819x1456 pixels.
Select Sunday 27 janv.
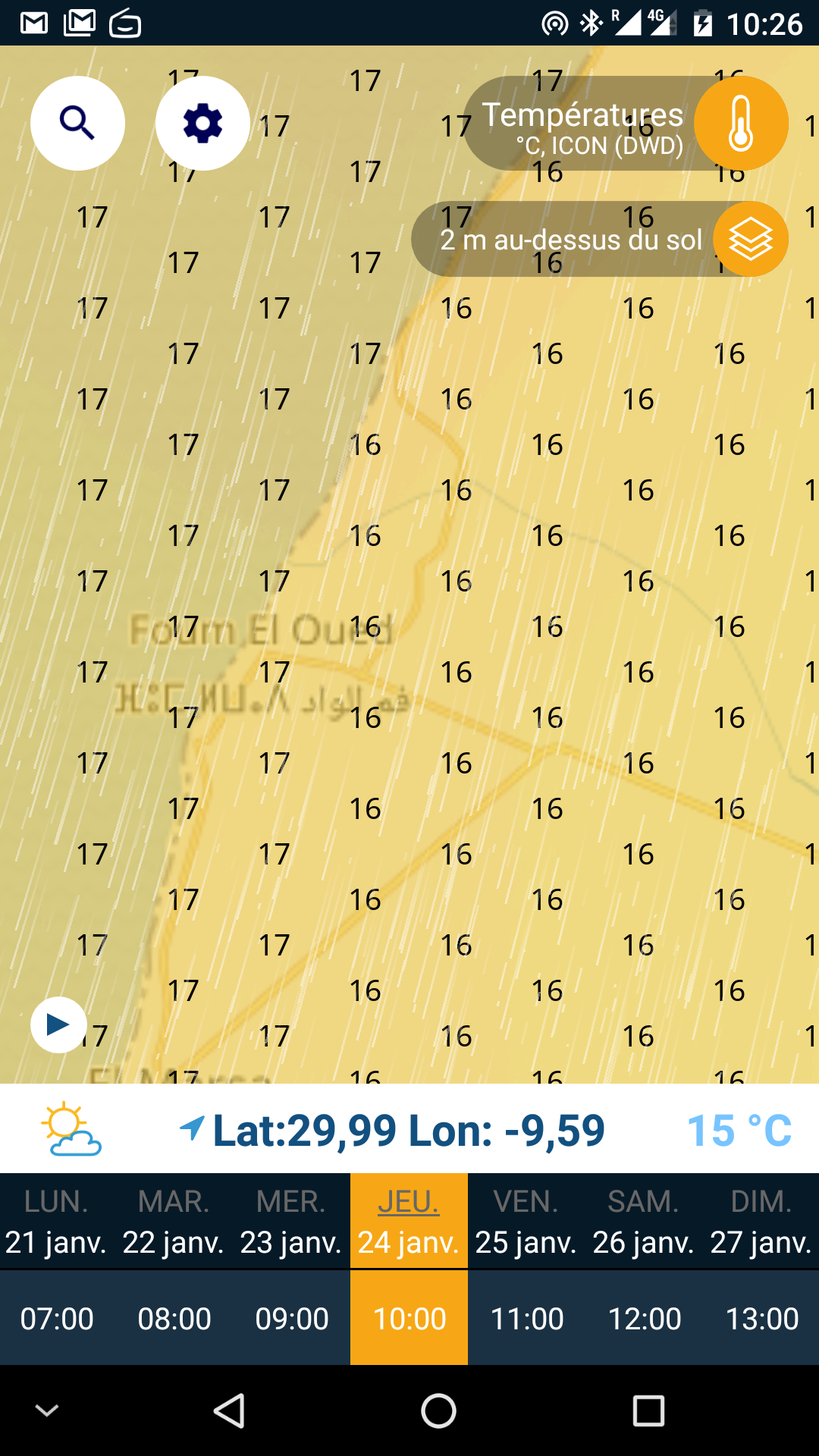click(x=761, y=1222)
